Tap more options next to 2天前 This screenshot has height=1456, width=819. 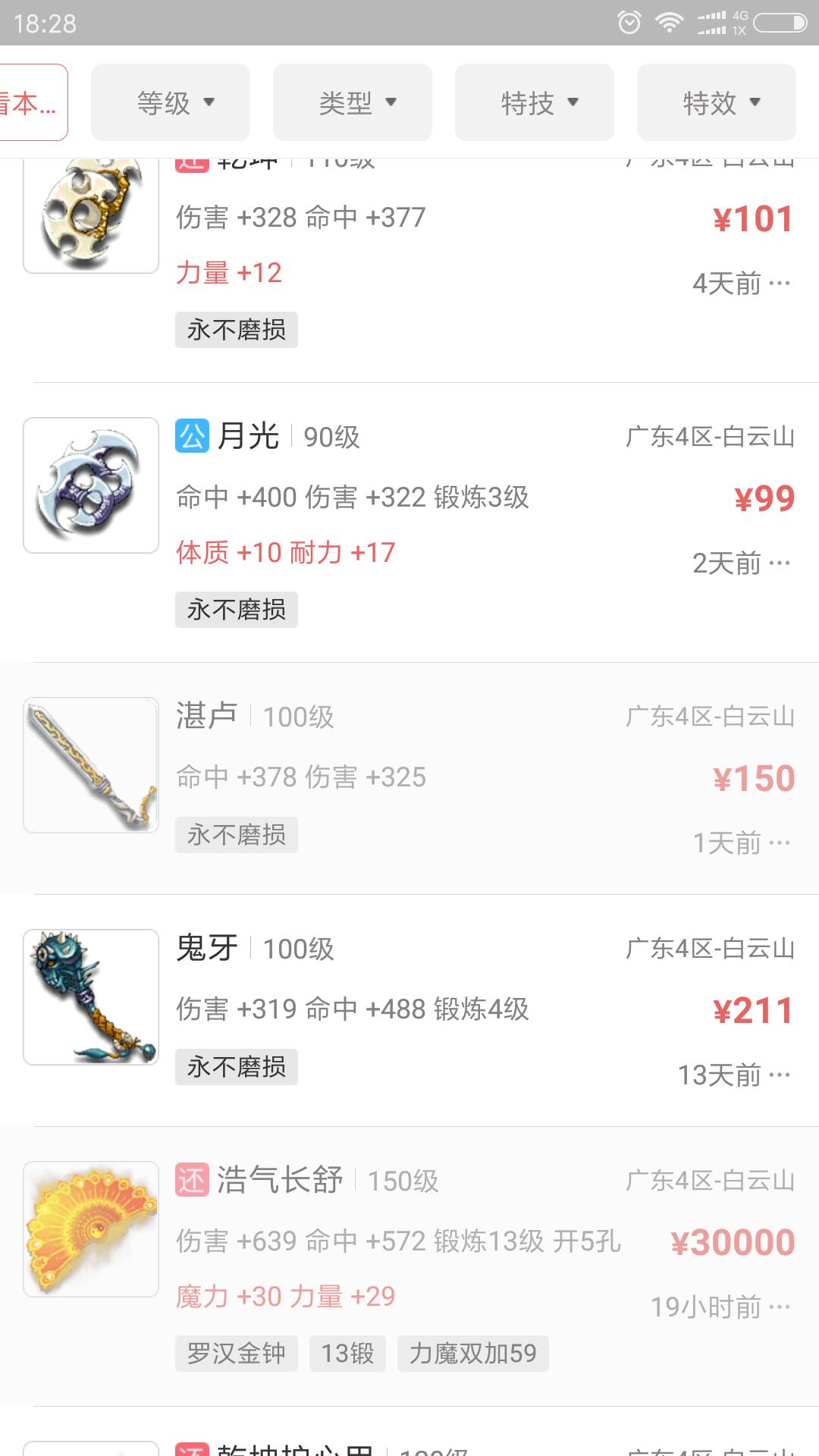click(x=780, y=563)
